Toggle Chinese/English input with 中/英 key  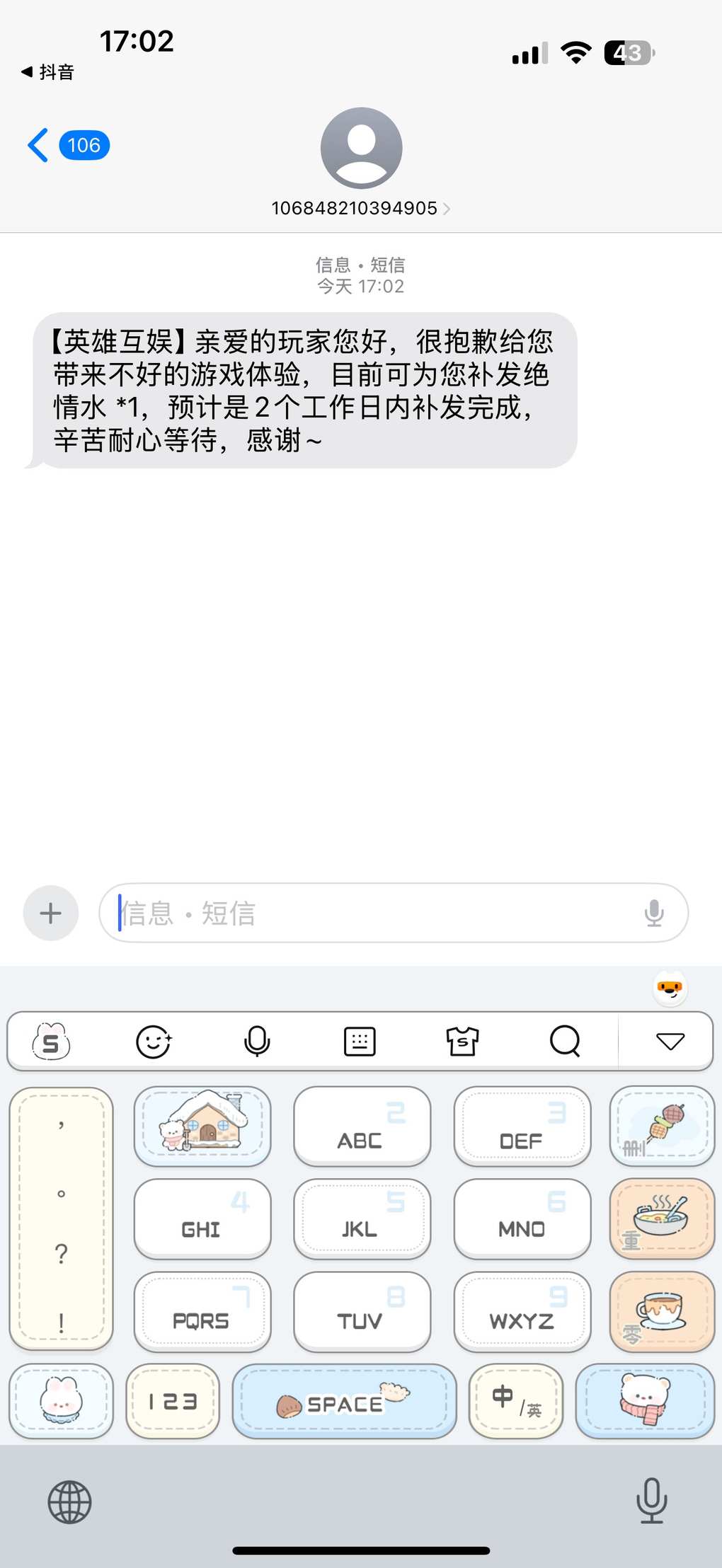pyautogui.click(x=516, y=1402)
